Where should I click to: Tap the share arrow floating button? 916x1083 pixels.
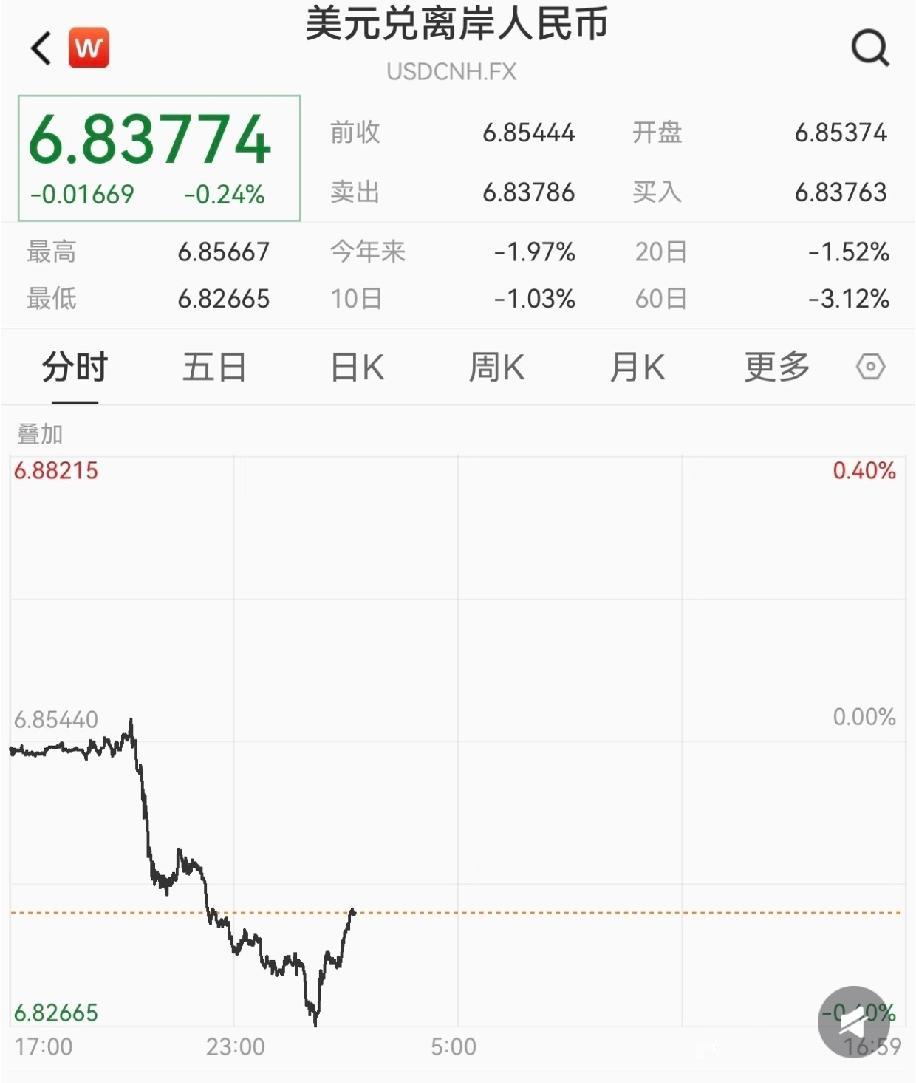pyautogui.click(x=855, y=1022)
